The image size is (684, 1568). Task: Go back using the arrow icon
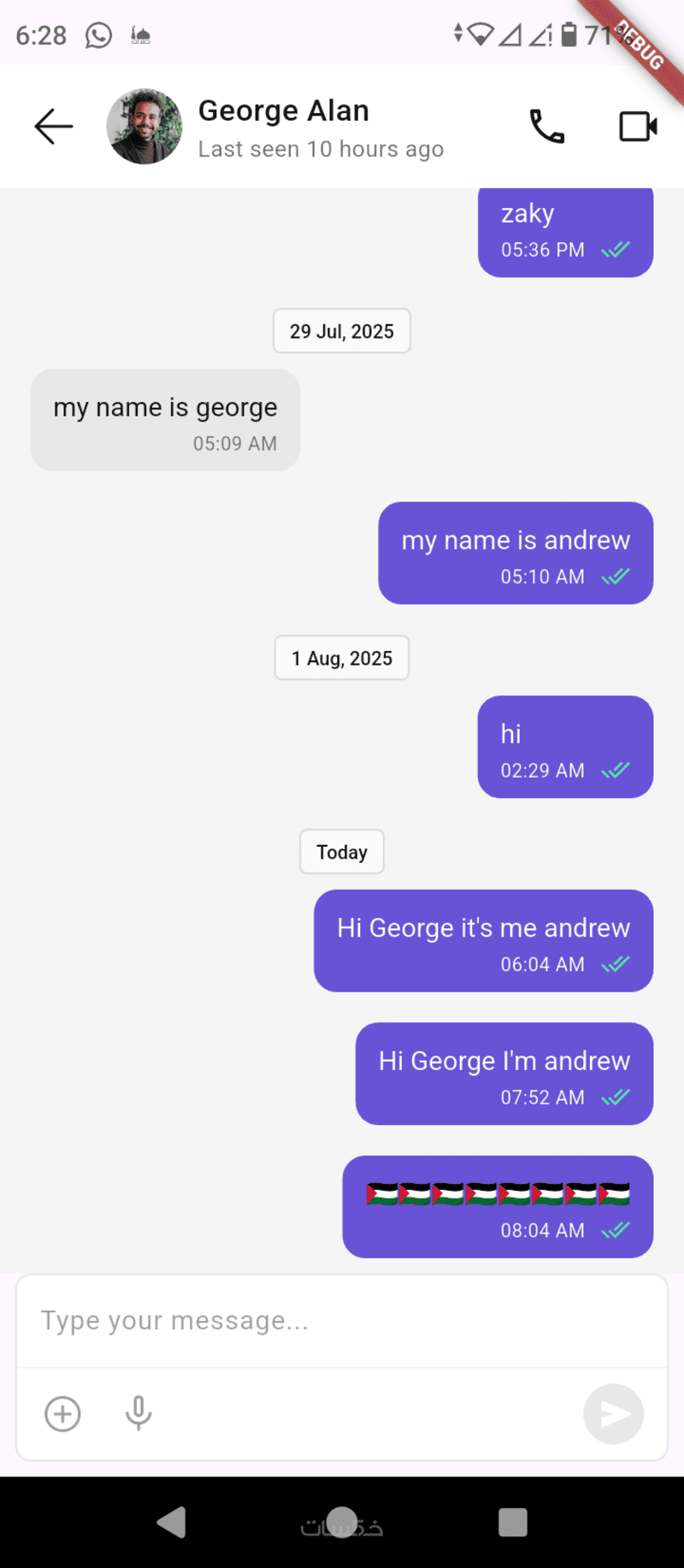[54, 127]
